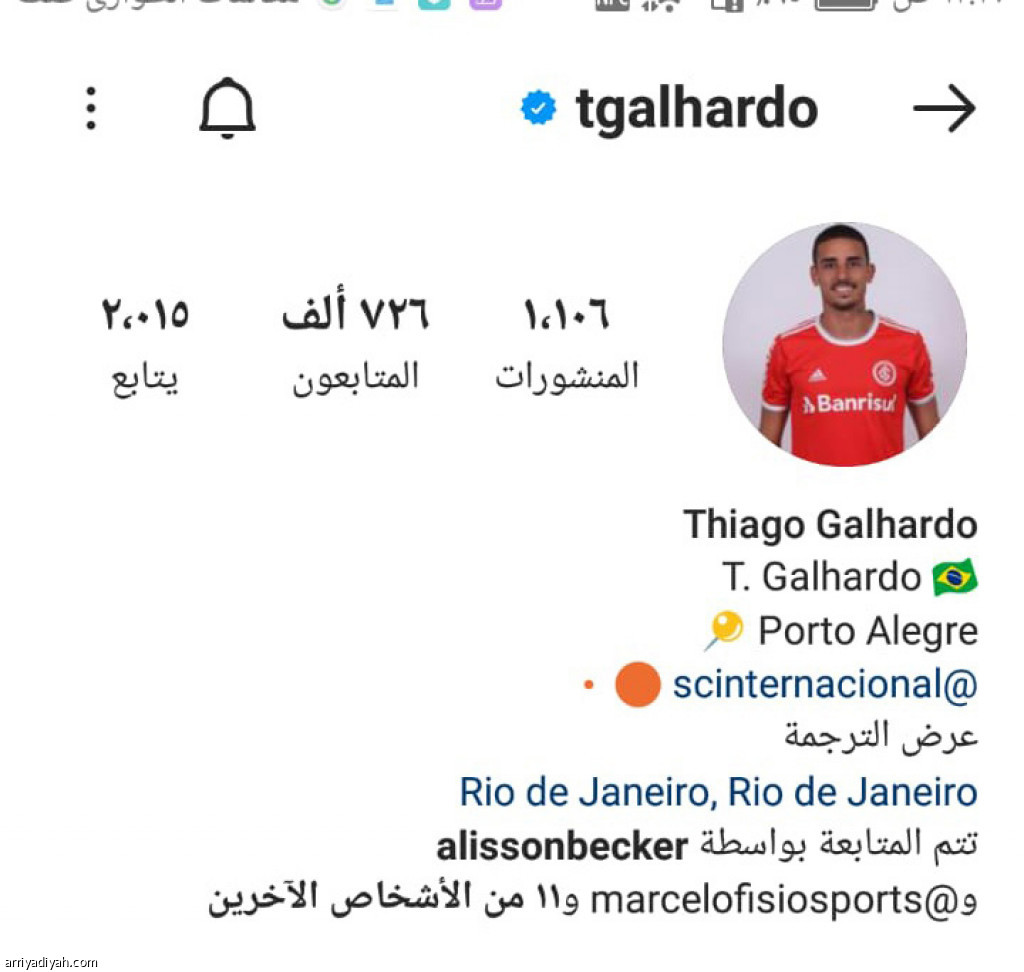Go back using the arrow icon
This screenshot has width=1024, height=972.
tap(944, 108)
